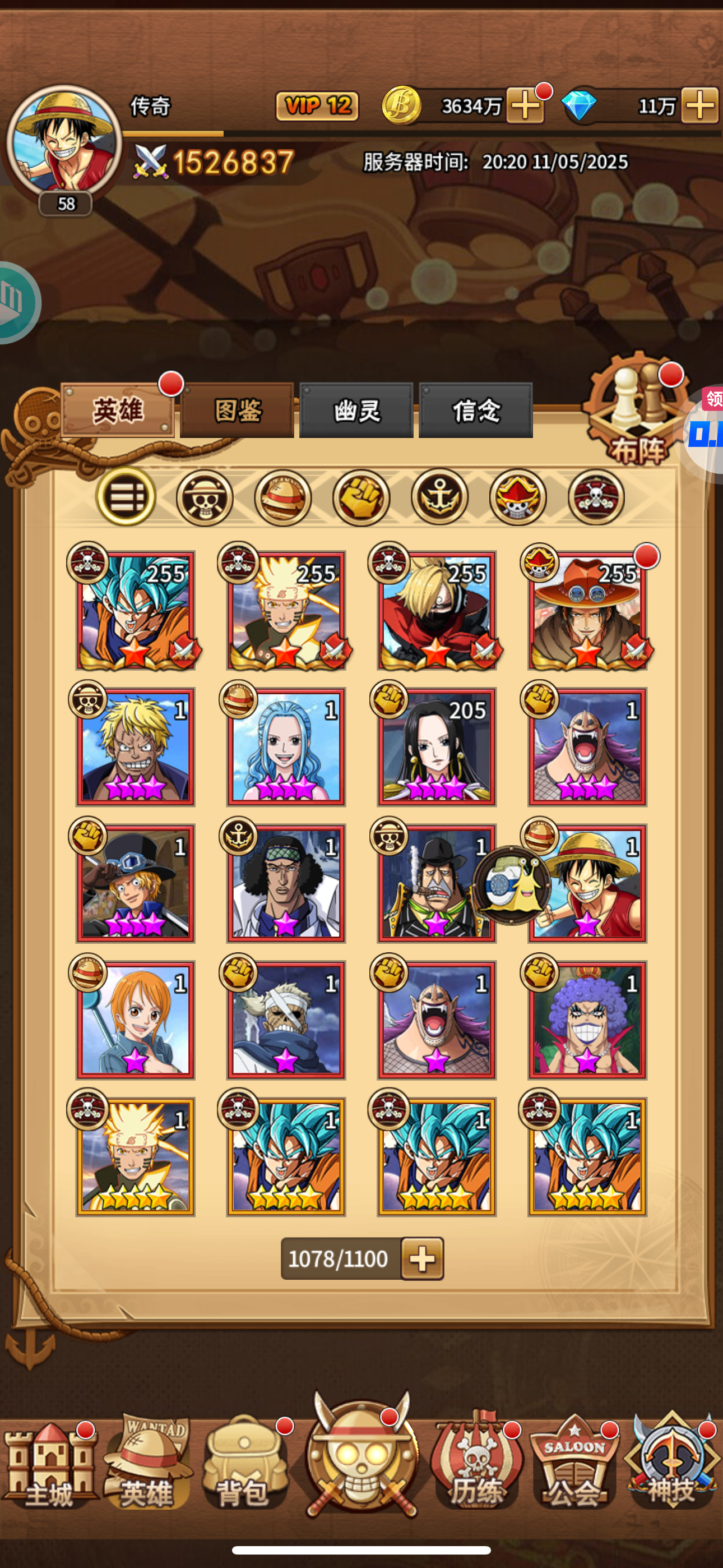Open the level 205 Boa Hancock hero card
This screenshot has height=1568, width=723.
tap(437, 747)
